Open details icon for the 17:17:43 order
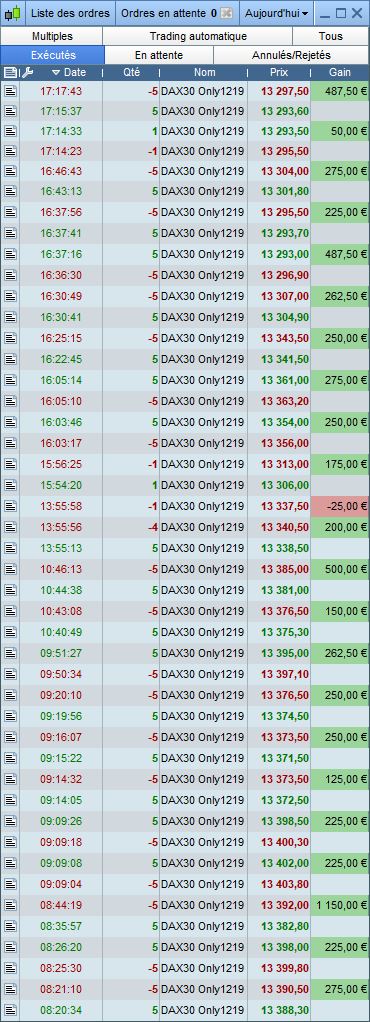Viewport: 370px width, 1022px height. (x=10, y=91)
